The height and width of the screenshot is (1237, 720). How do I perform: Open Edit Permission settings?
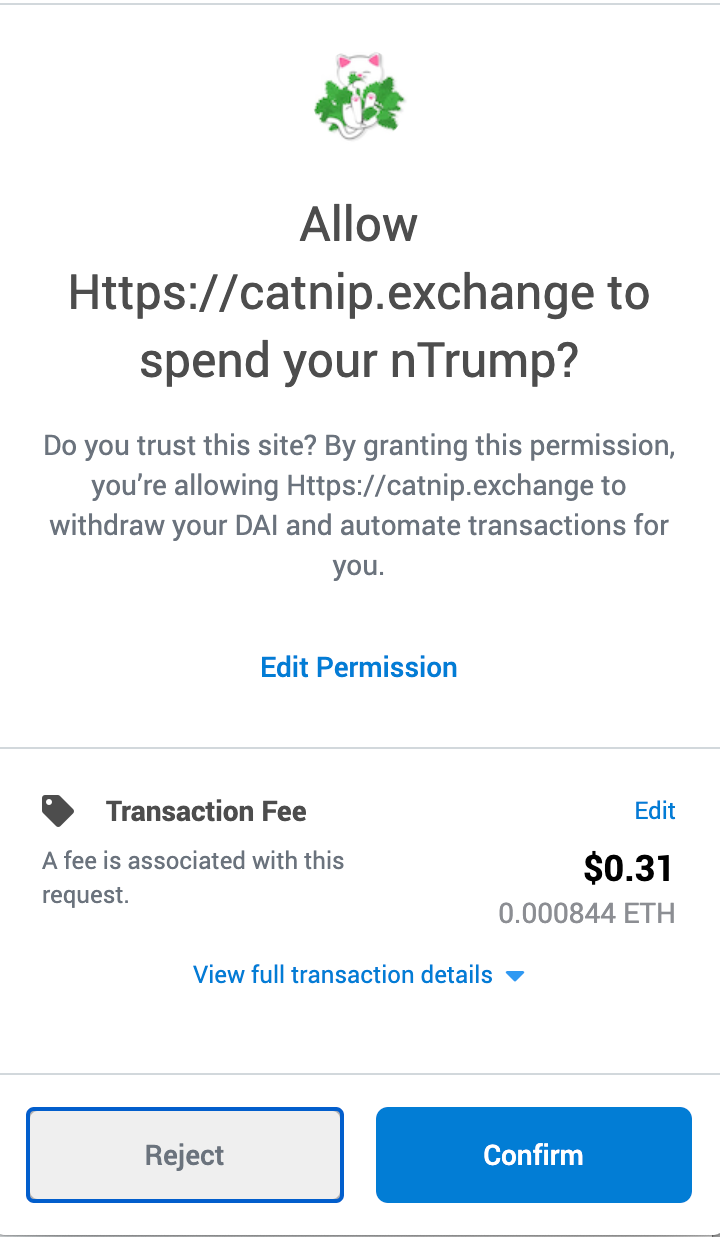tap(359, 666)
